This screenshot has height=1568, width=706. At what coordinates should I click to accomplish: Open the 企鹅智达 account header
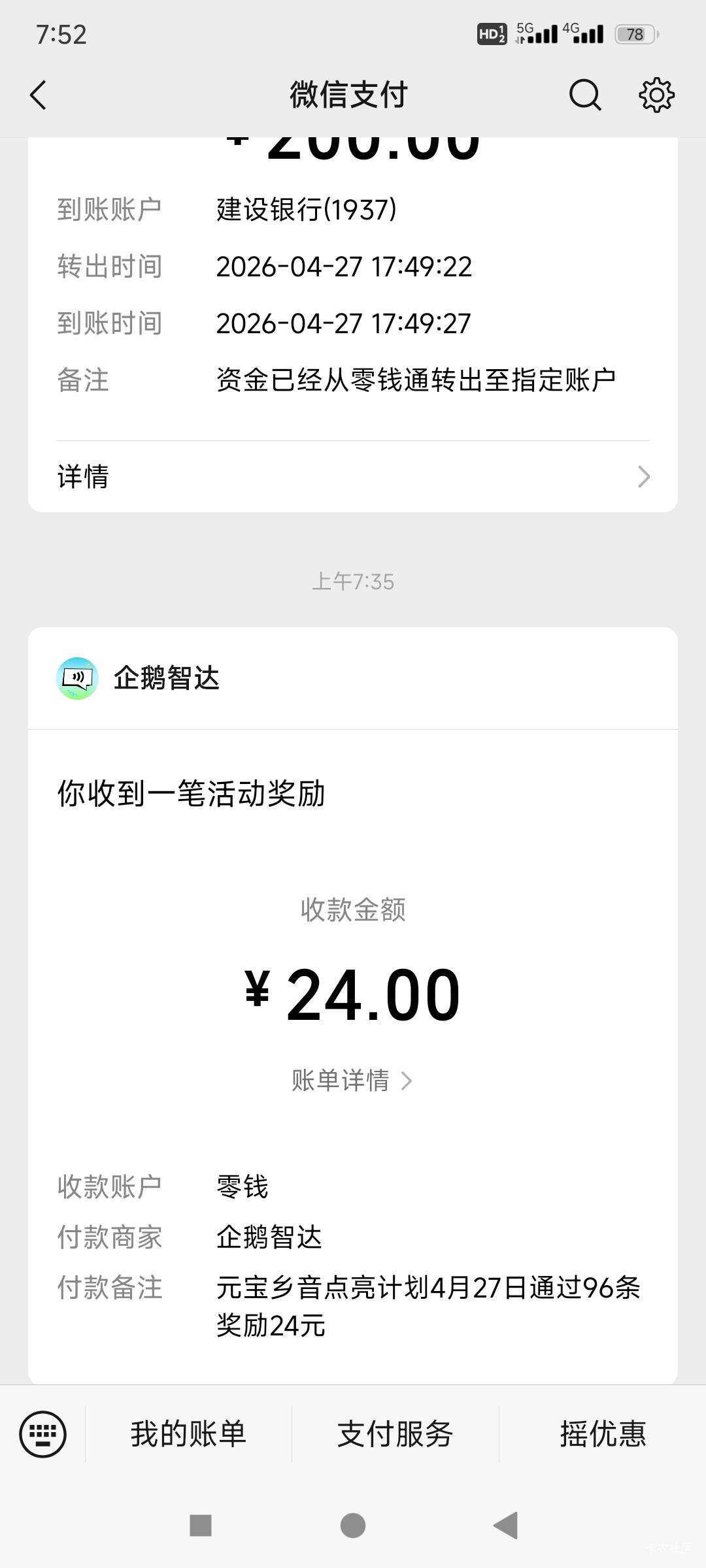pyautogui.click(x=166, y=678)
